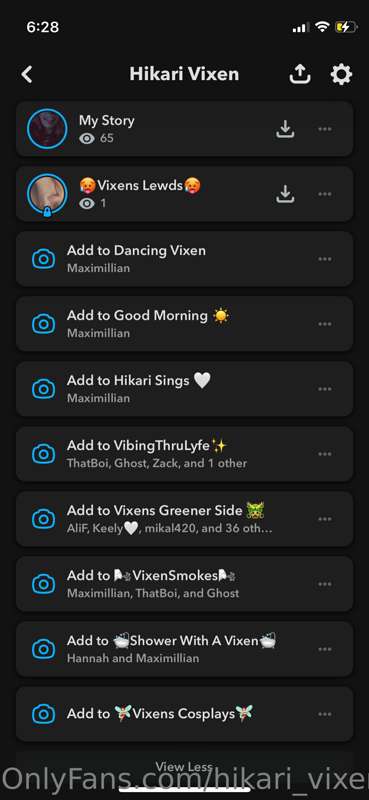Add to Vixens Cosplays story
369x800 pixels.
tap(184, 714)
